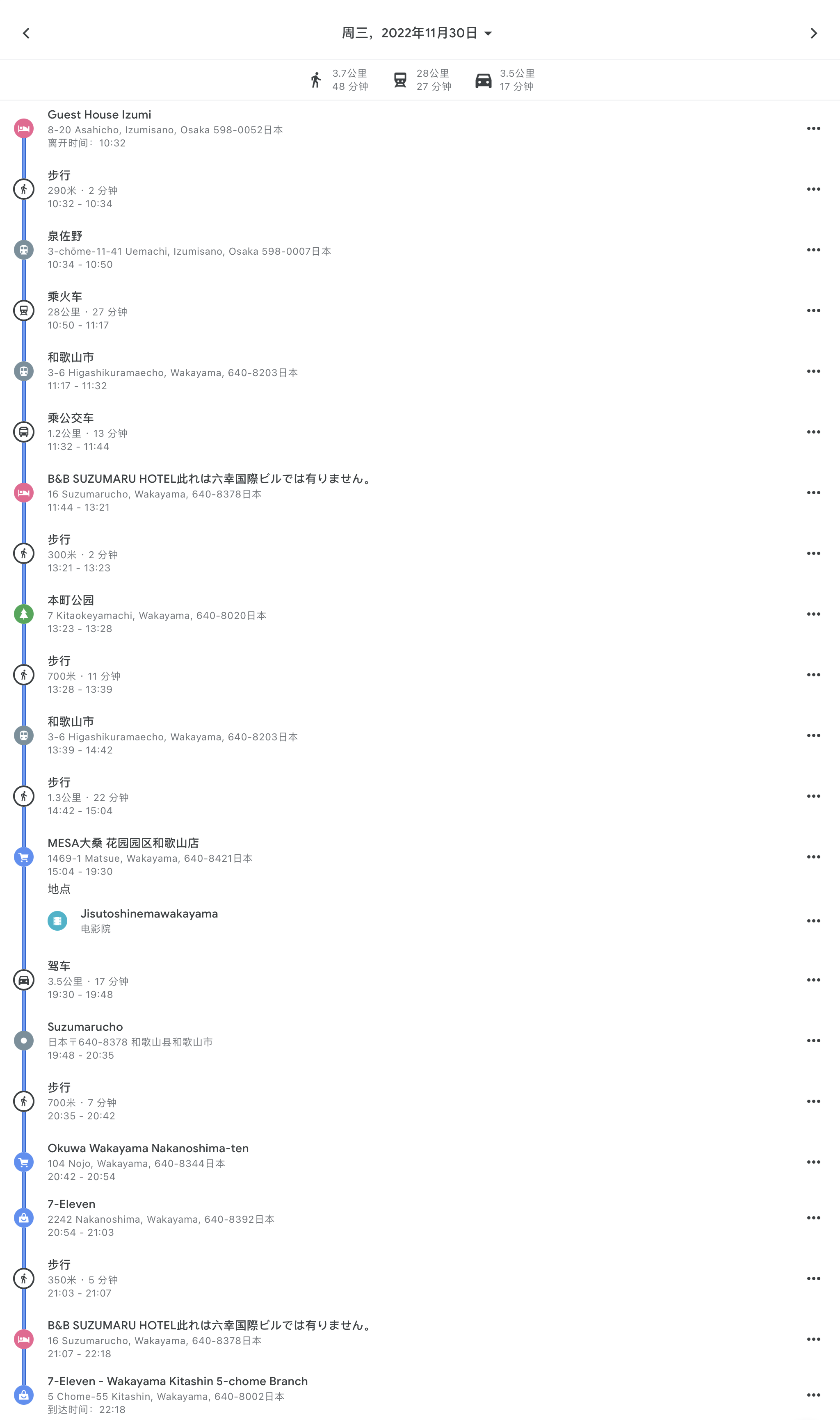The width and height of the screenshot is (840, 1420).
Task: Go to the previous day
Action: click(x=26, y=33)
